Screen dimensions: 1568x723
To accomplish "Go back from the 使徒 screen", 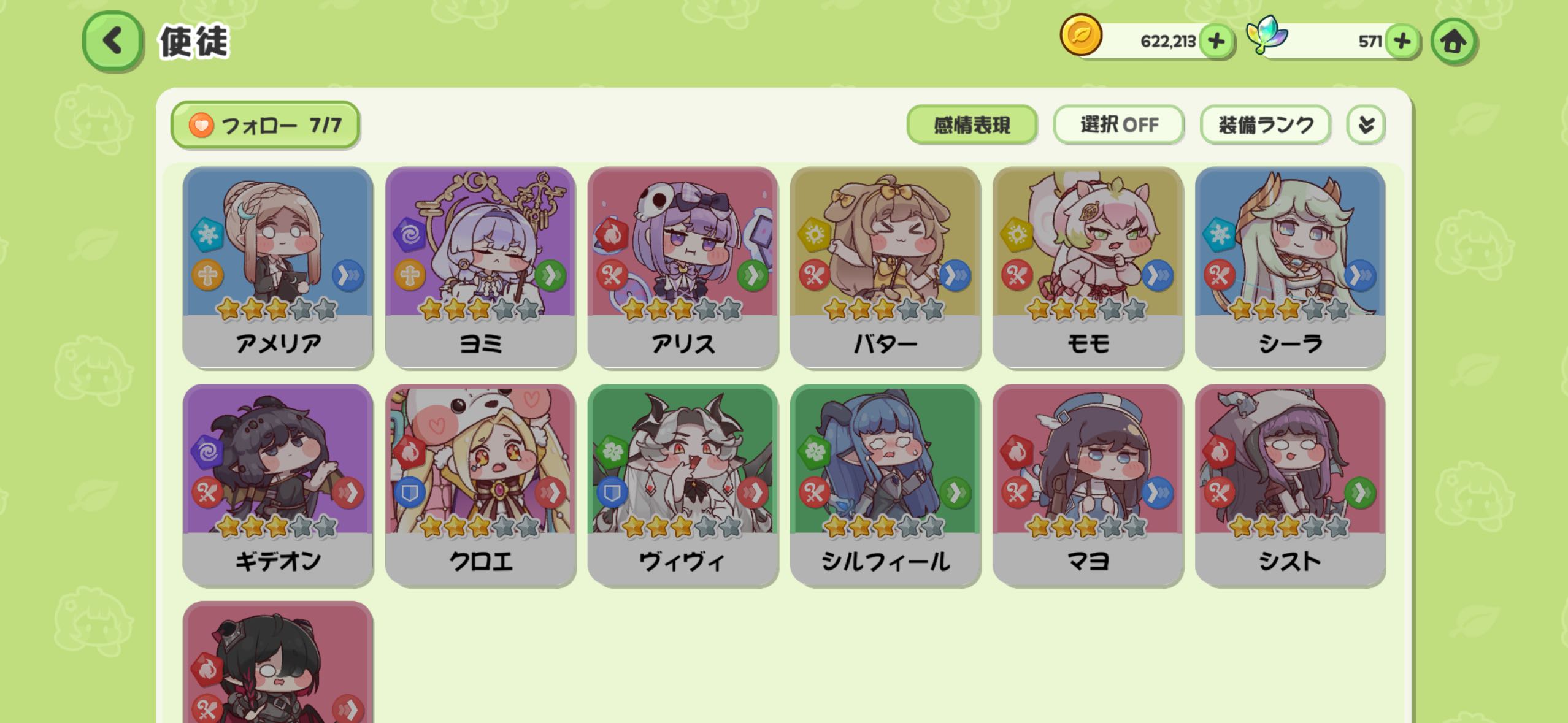I will pos(113,42).
